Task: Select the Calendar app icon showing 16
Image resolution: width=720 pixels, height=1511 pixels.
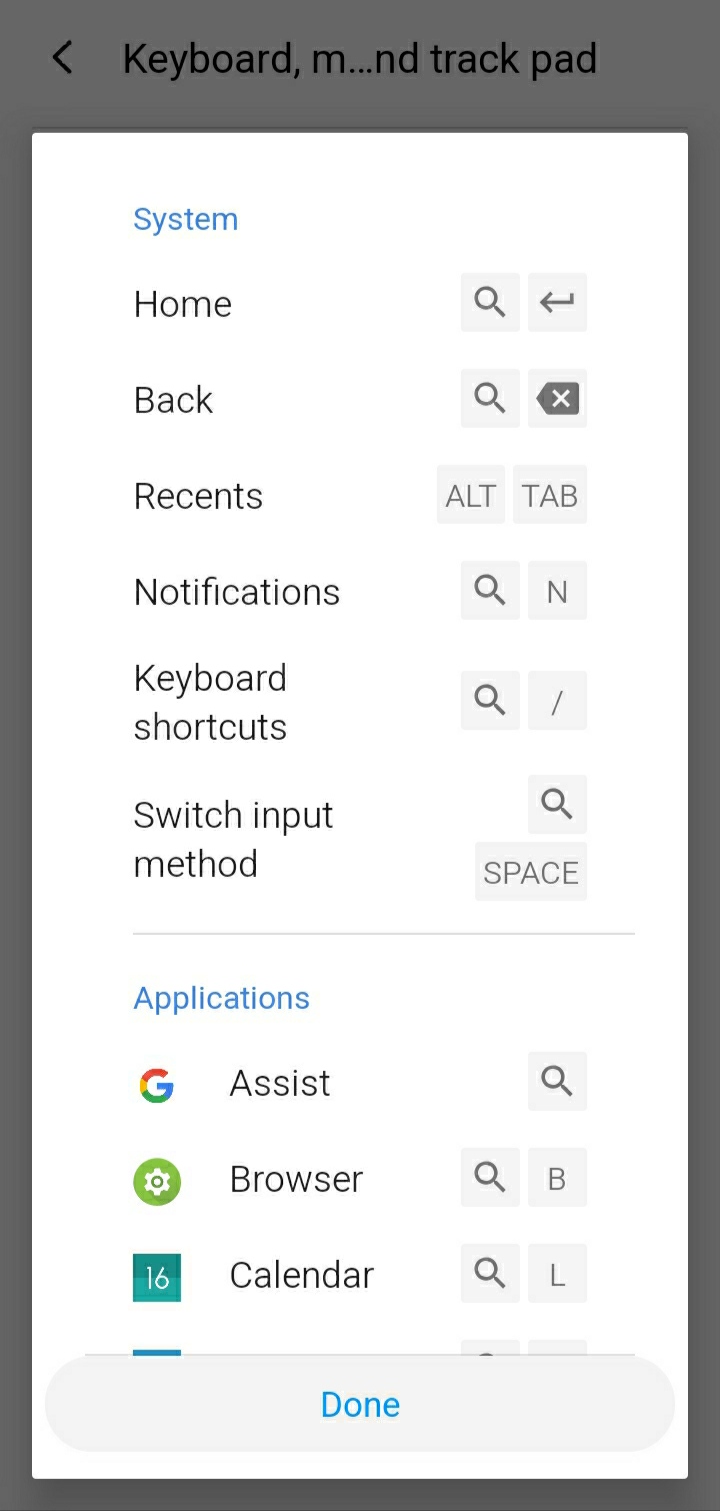Action: point(157,1277)
